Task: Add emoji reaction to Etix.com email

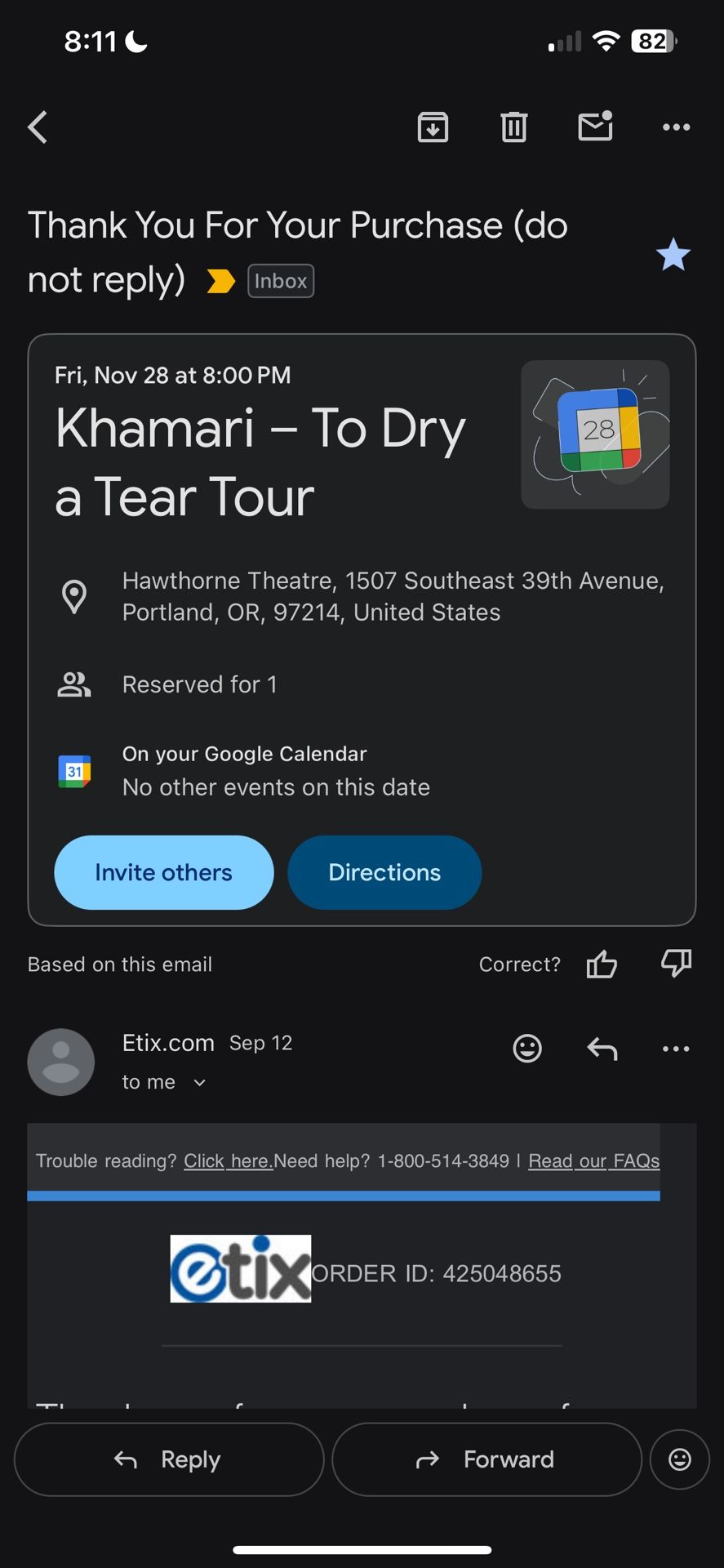Action: pos(527,1049)
